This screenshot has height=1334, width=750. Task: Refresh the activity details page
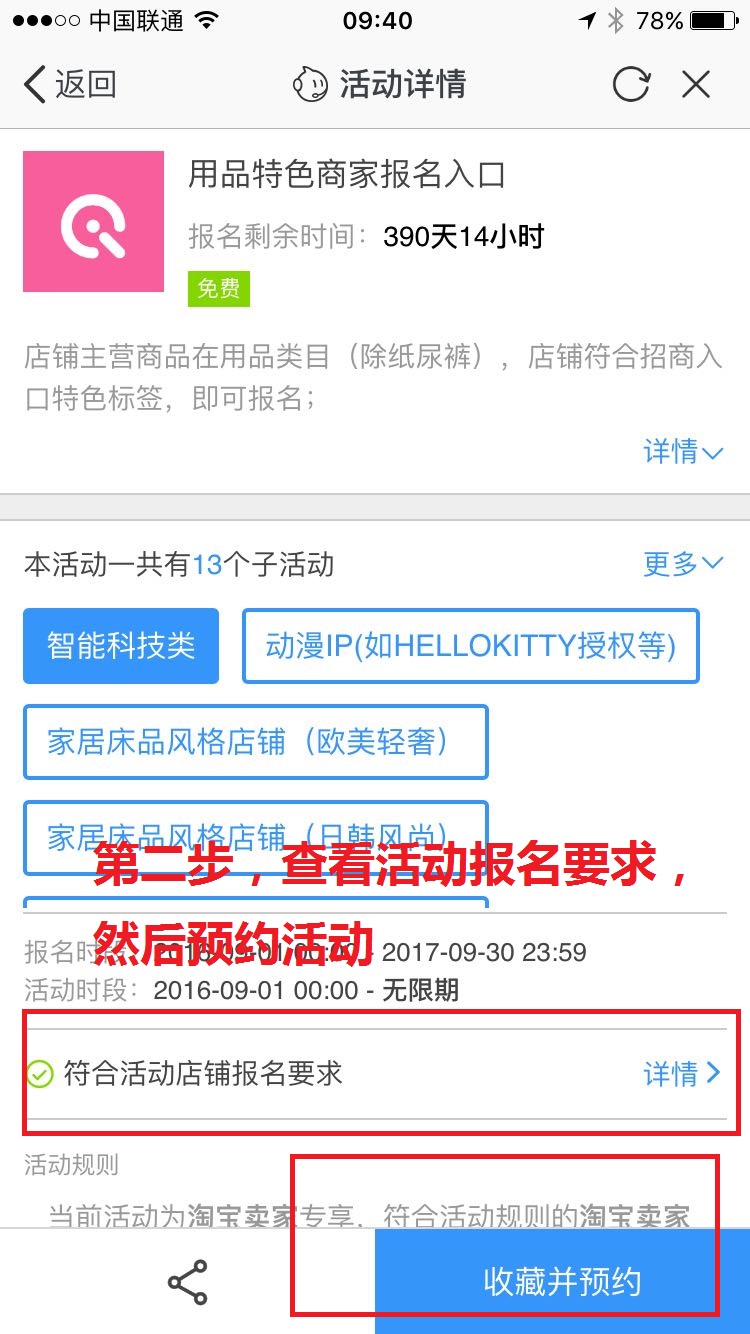tap(631, 85)
